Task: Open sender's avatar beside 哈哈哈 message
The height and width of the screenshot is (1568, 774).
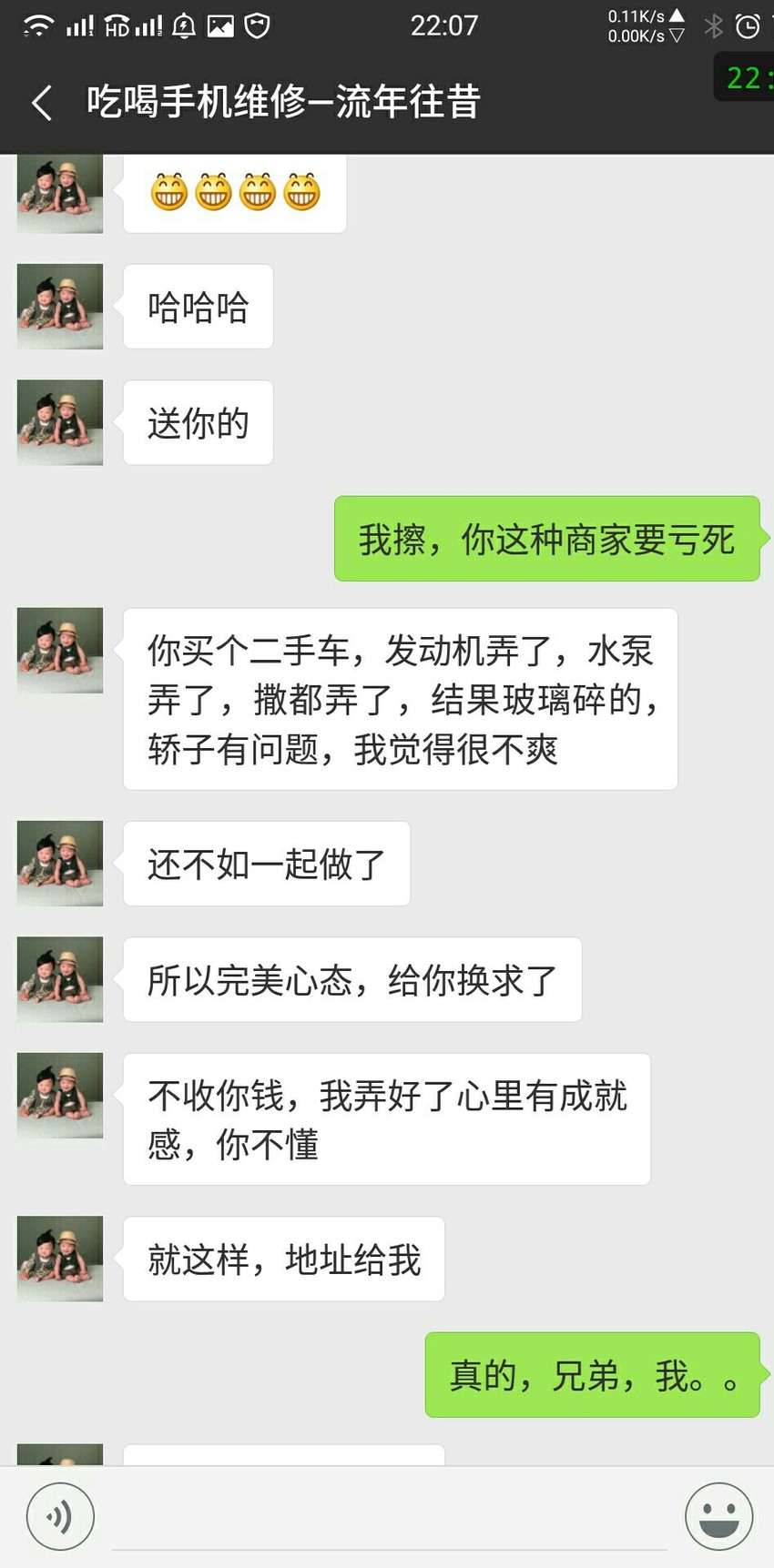Action: tap(60, 307)
